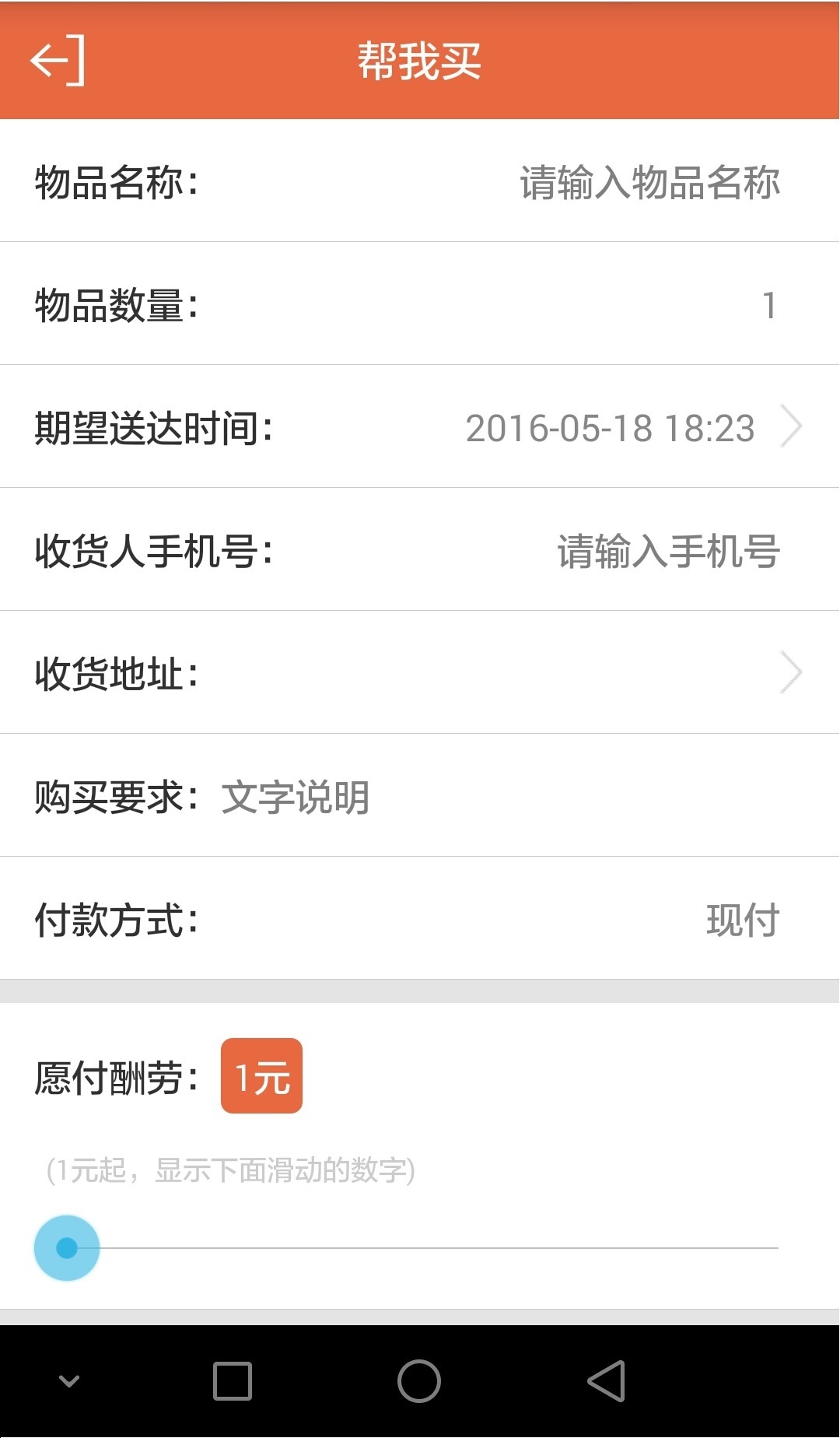
Task: Focus the recipient phone number field
Action: point(667,551)
